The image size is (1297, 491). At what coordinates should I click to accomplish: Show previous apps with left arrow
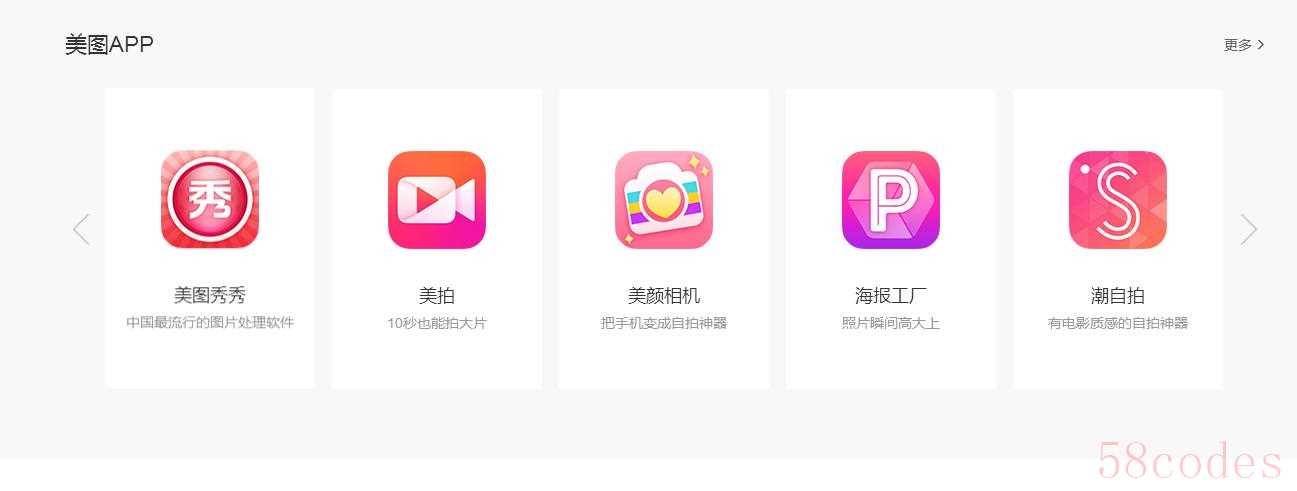point(82,229)
